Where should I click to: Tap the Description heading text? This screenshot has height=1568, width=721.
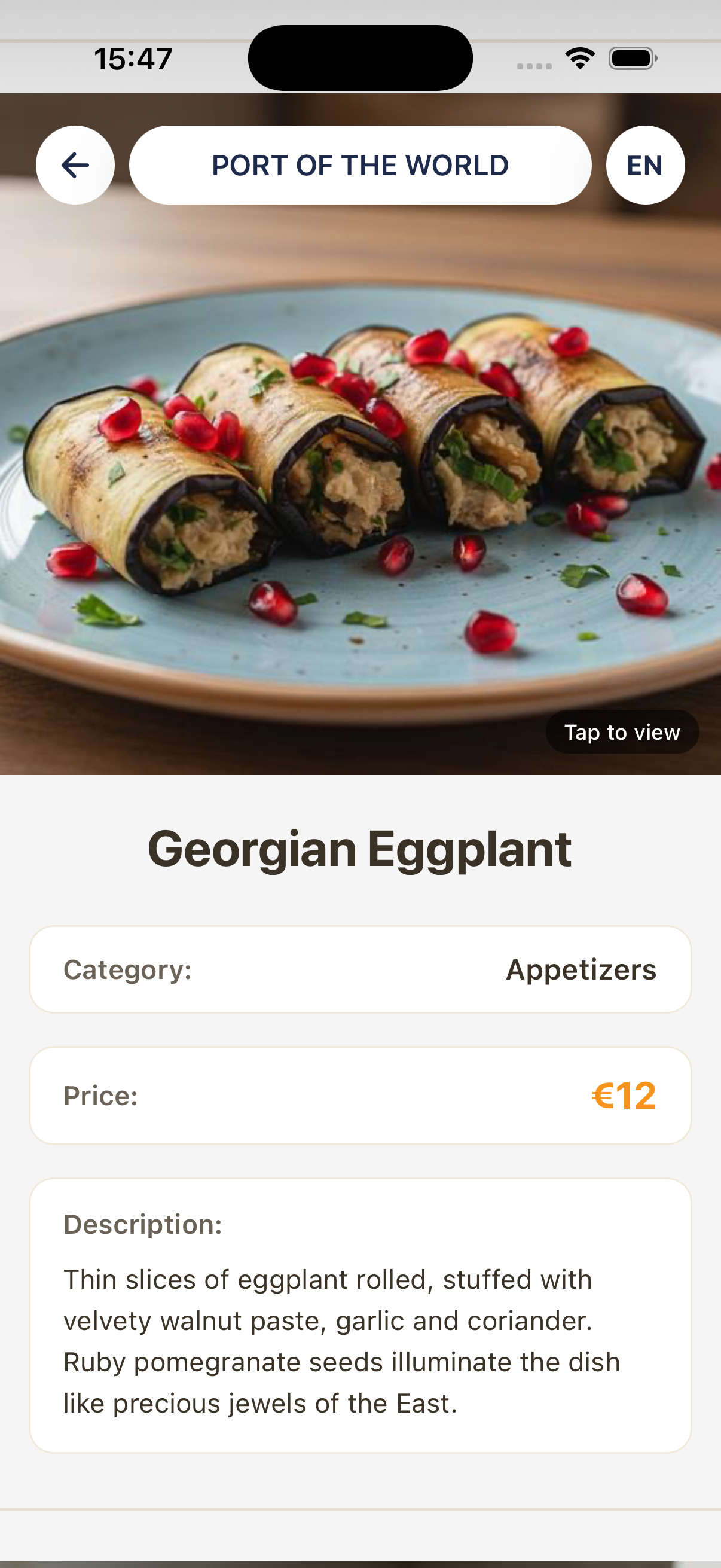pyautogui.click(x=143, y=1224)
